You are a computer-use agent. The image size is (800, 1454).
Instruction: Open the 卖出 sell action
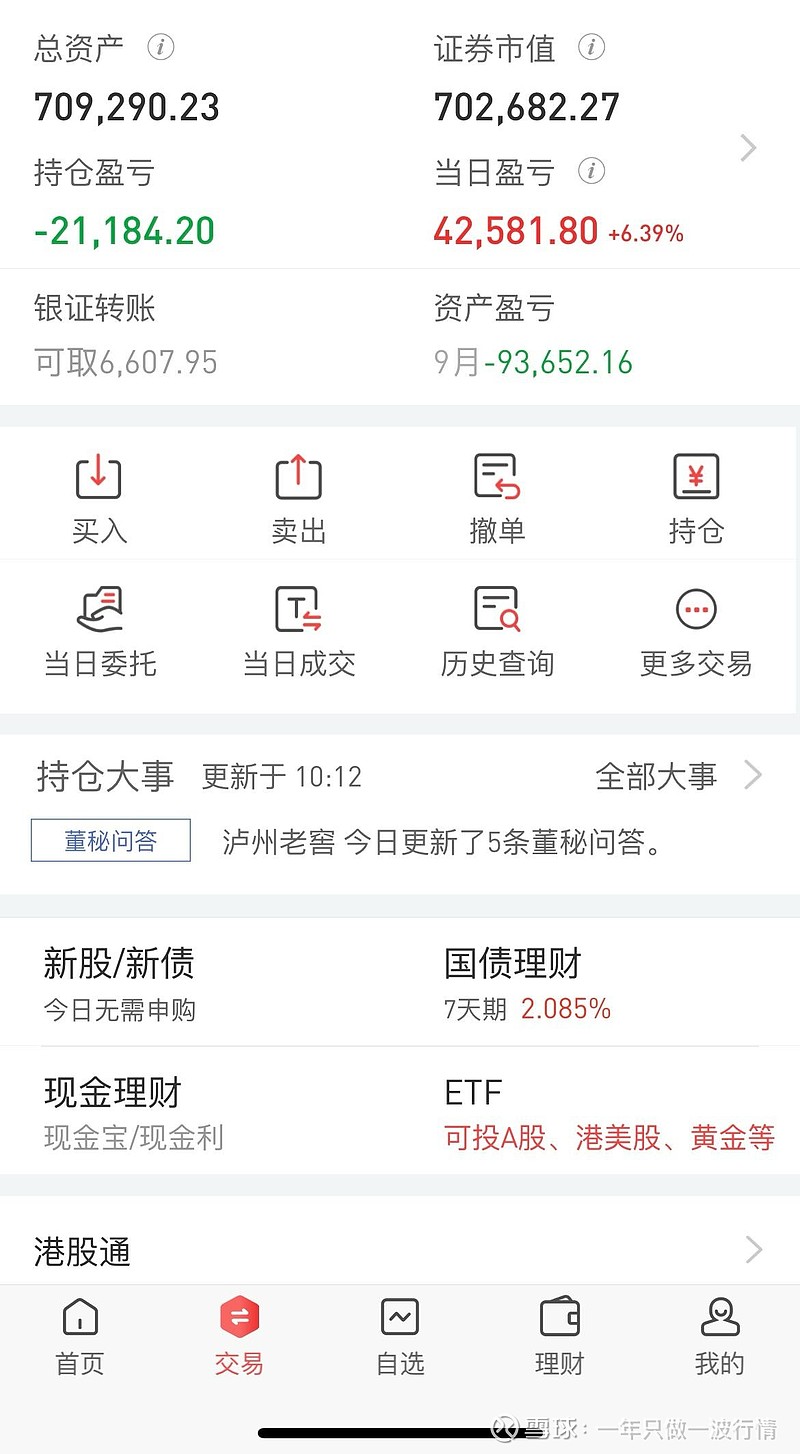click(298, 498)
